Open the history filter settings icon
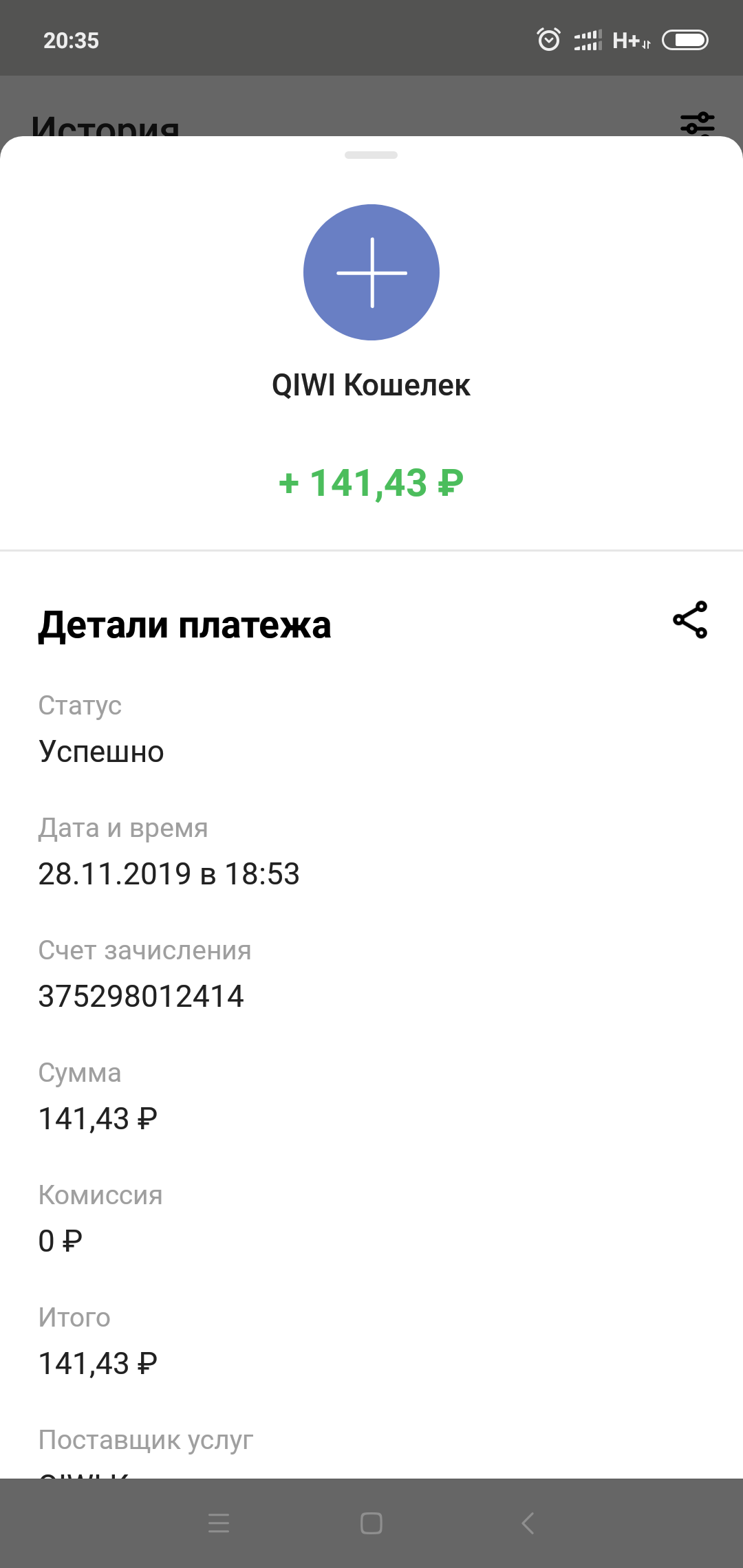 tap(698, 124)
